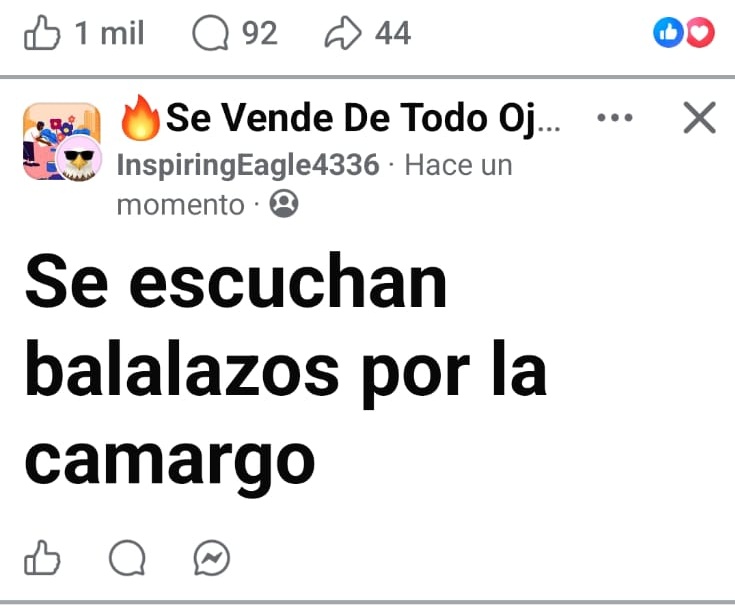Hide the balalazos post with X

[x=699, y=119]
